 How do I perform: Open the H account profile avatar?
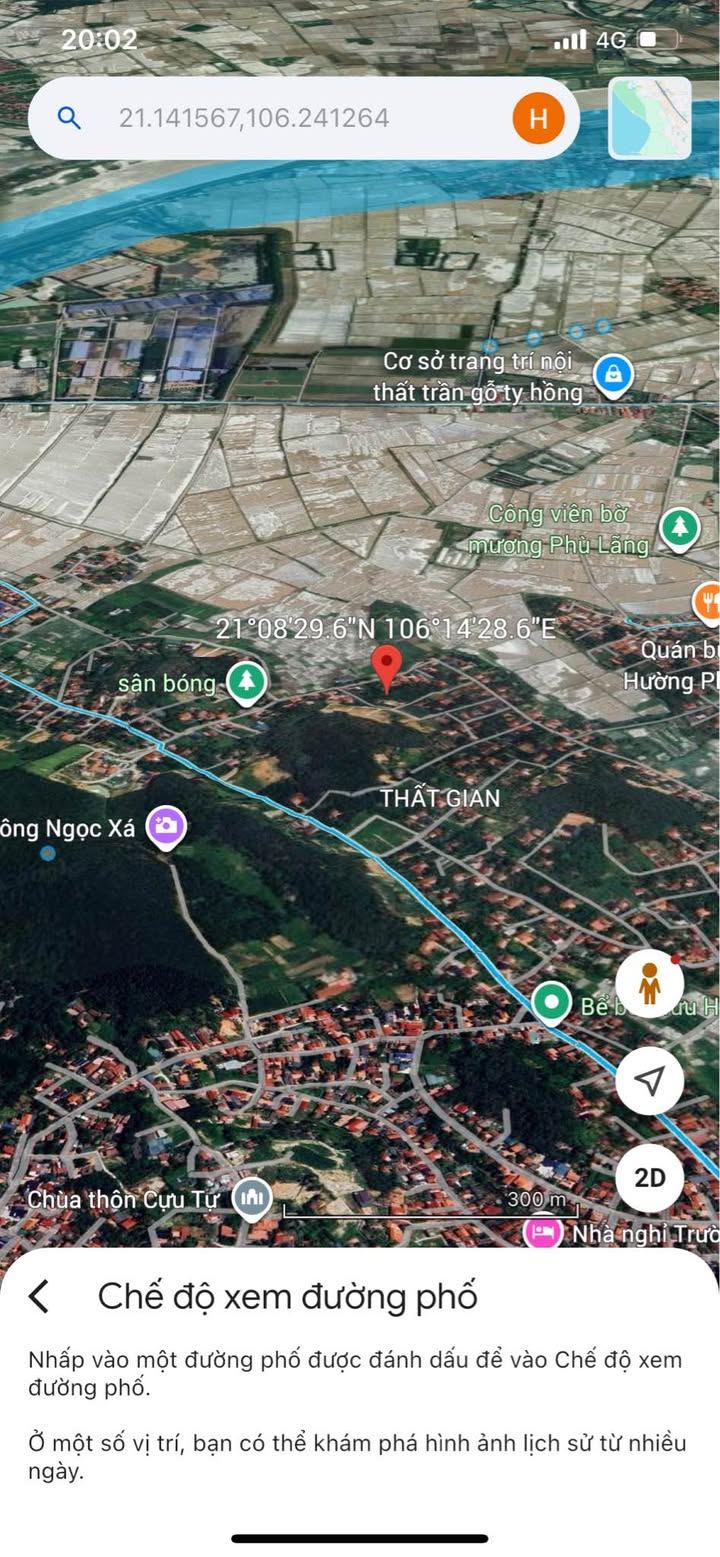pos(538,118)
